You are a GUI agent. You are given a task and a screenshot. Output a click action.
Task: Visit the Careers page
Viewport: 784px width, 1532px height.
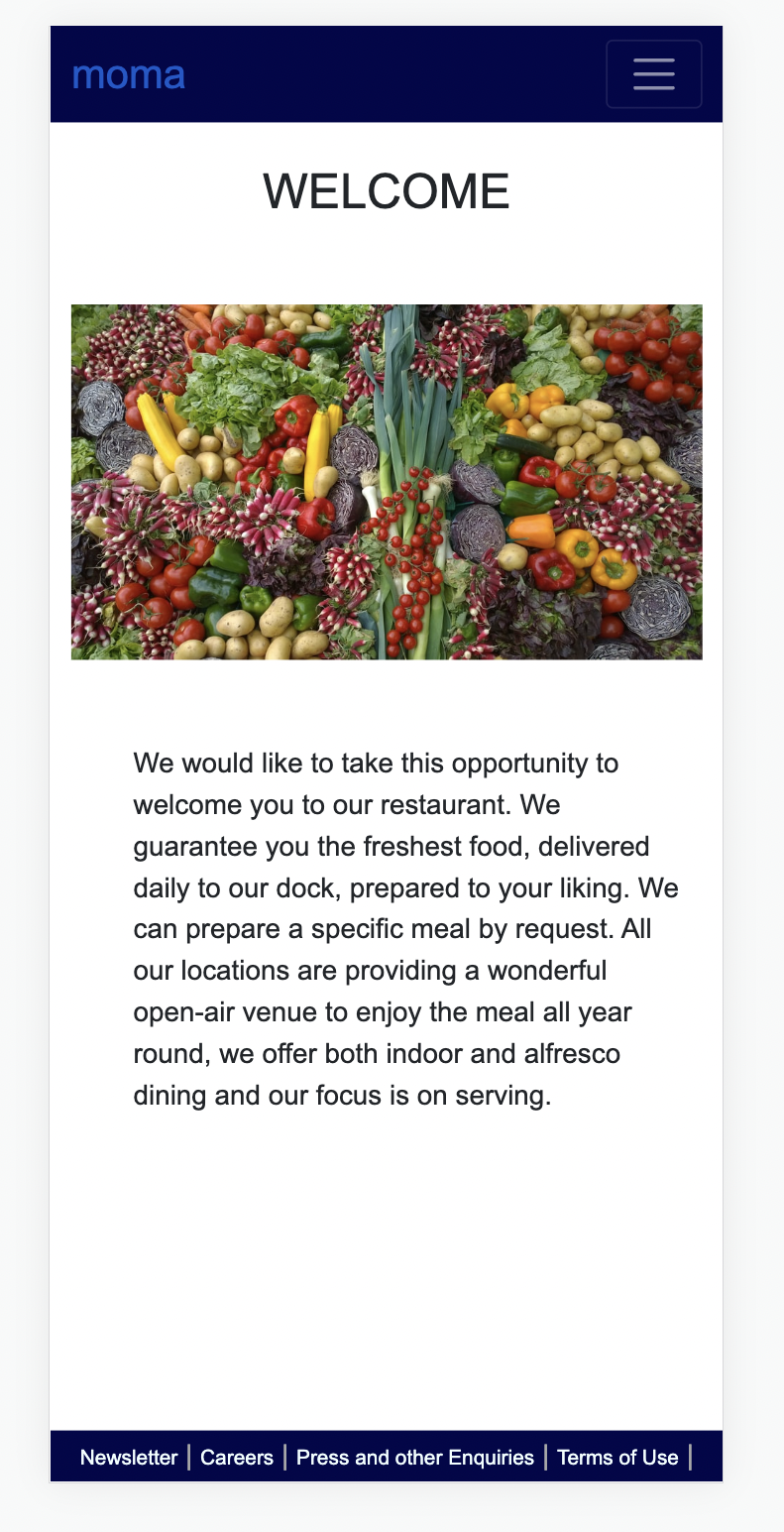[237, 1457]
